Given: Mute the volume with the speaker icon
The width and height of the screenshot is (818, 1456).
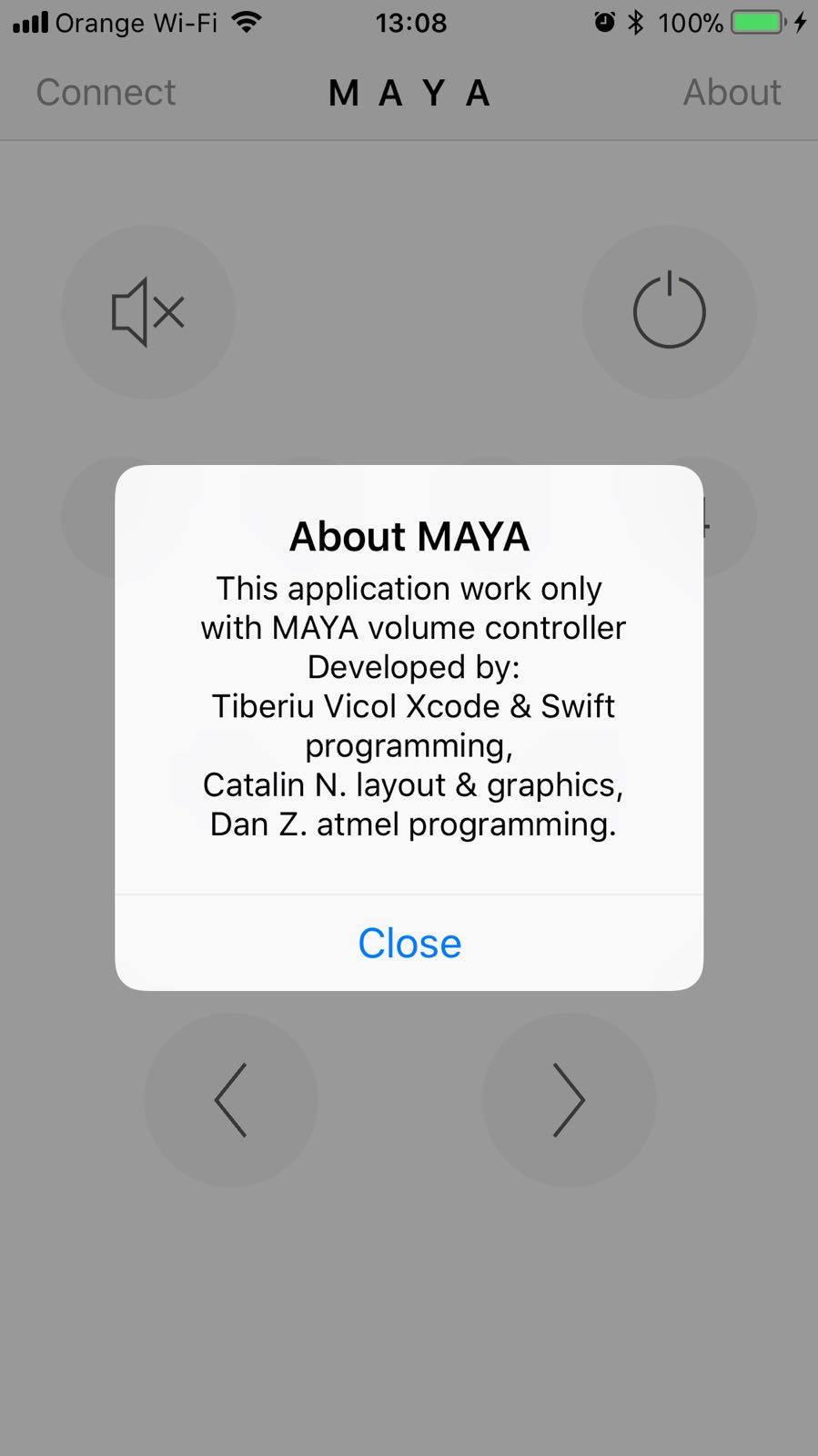Looking at the screenshot, I should (148, 312).
